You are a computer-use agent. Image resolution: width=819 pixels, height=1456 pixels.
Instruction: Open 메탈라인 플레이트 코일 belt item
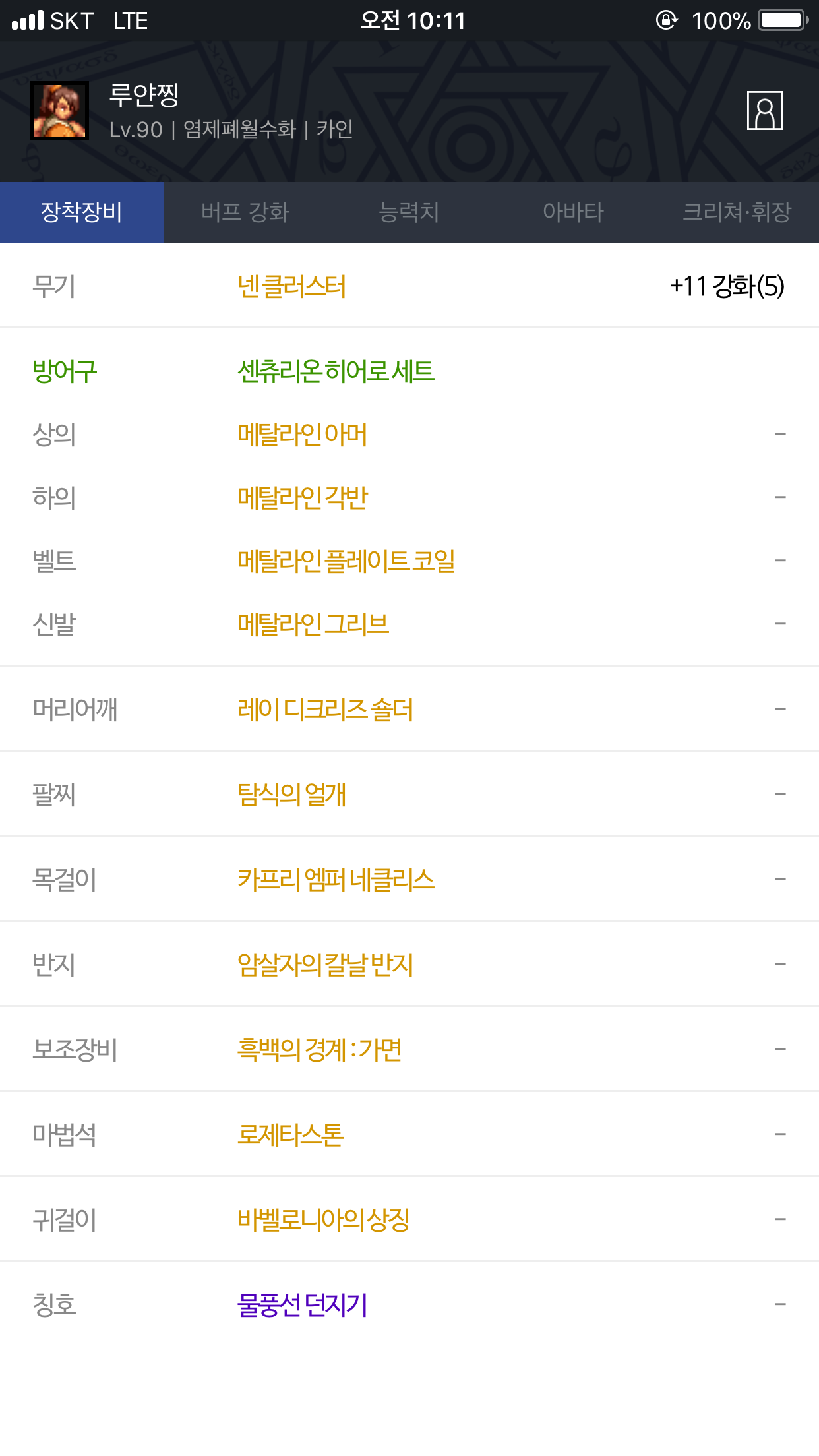click(347, 561)
